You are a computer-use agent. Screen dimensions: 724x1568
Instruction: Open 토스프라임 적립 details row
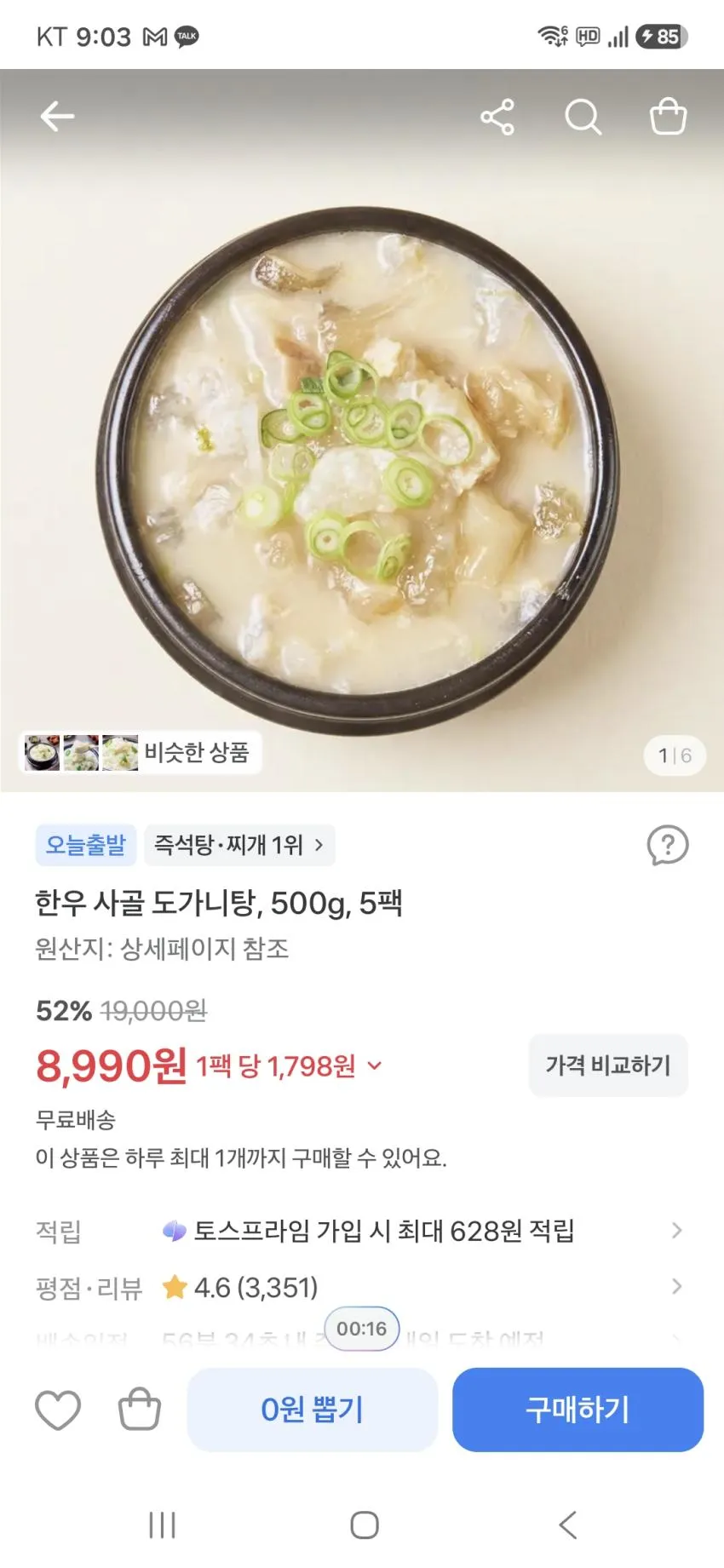tap(362, 1231)
